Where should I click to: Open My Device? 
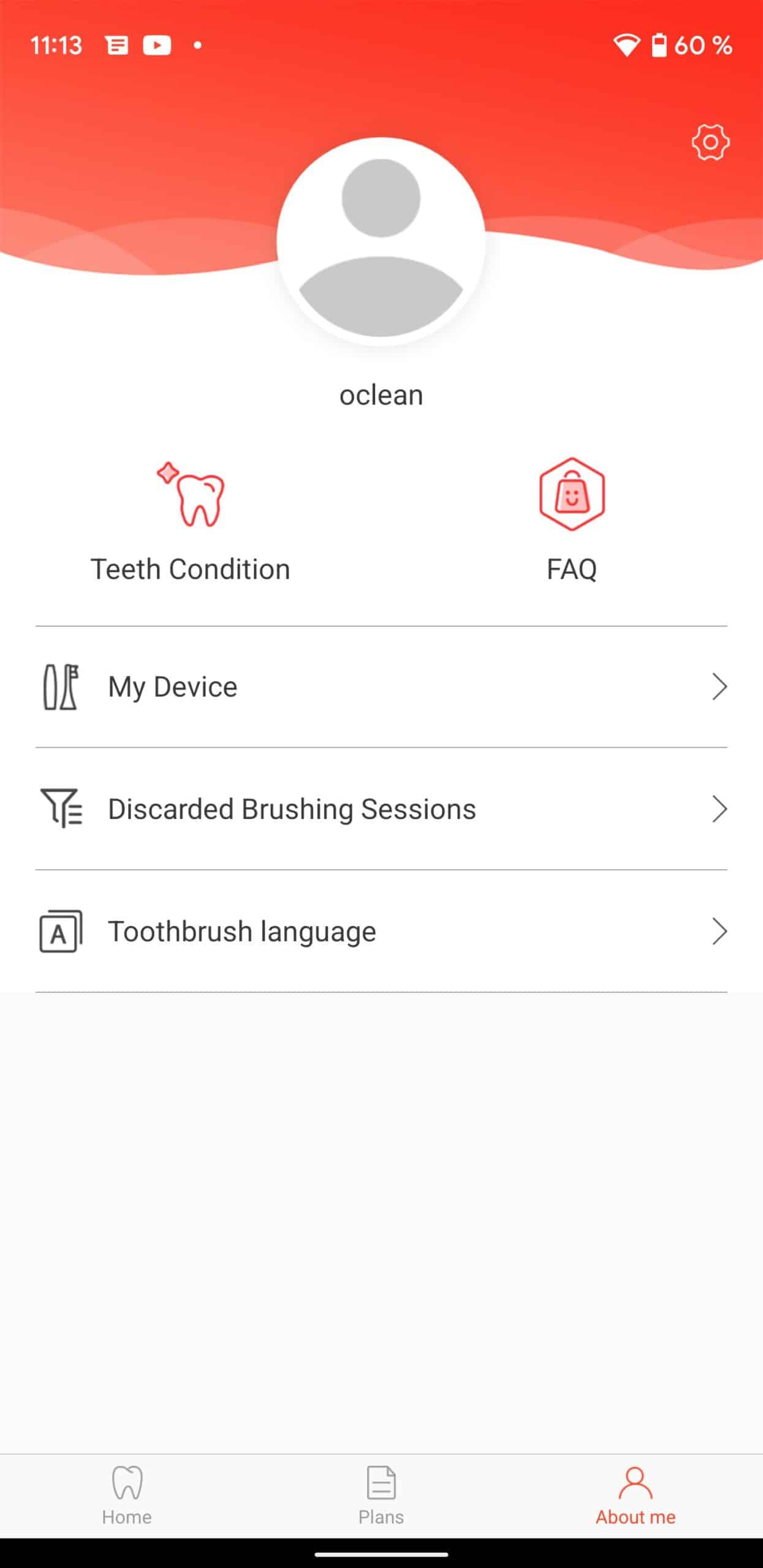[x=381, y=687]
